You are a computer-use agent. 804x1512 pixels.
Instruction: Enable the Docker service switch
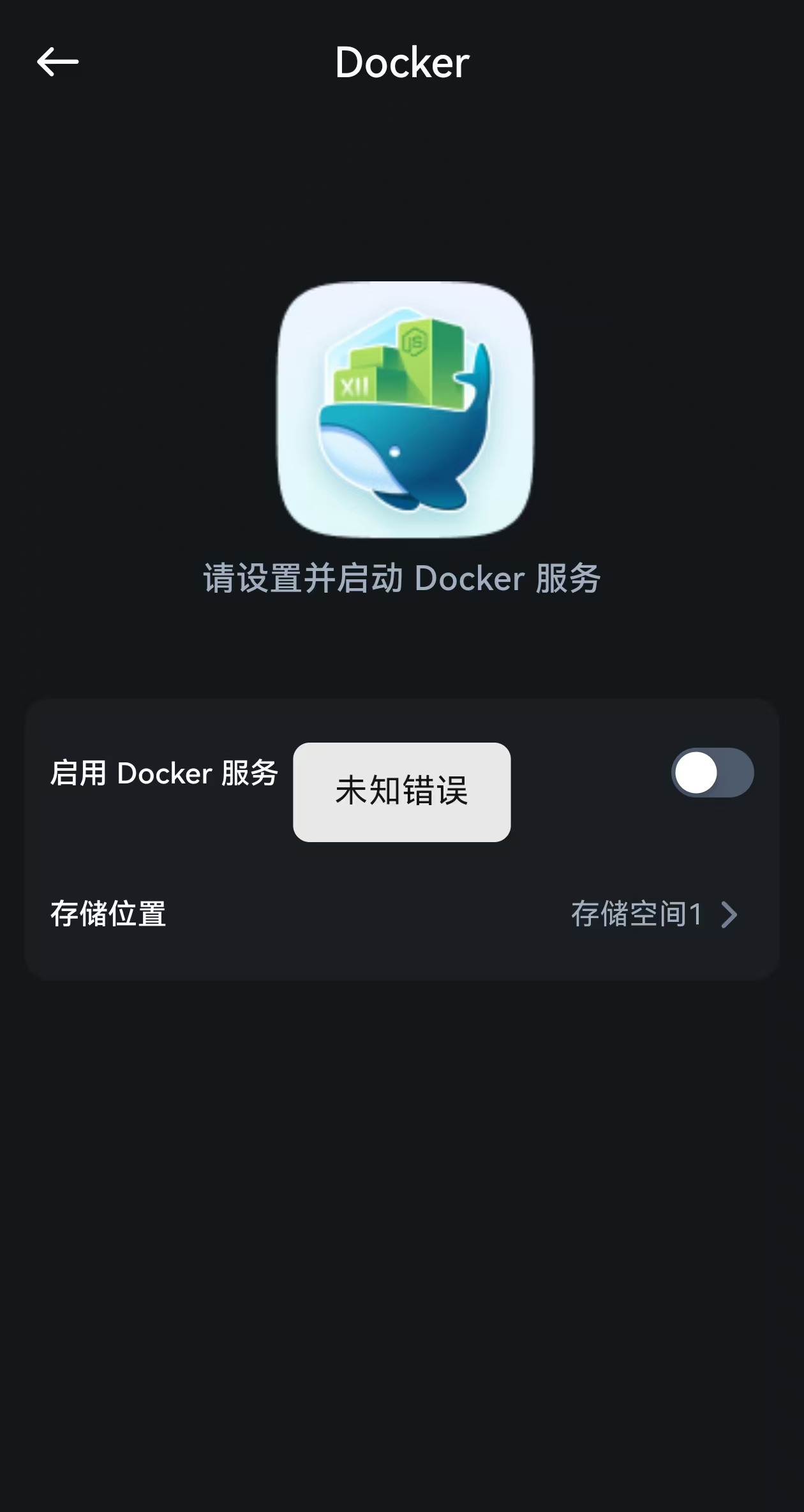pyautogui.click(x=711, y=773)
